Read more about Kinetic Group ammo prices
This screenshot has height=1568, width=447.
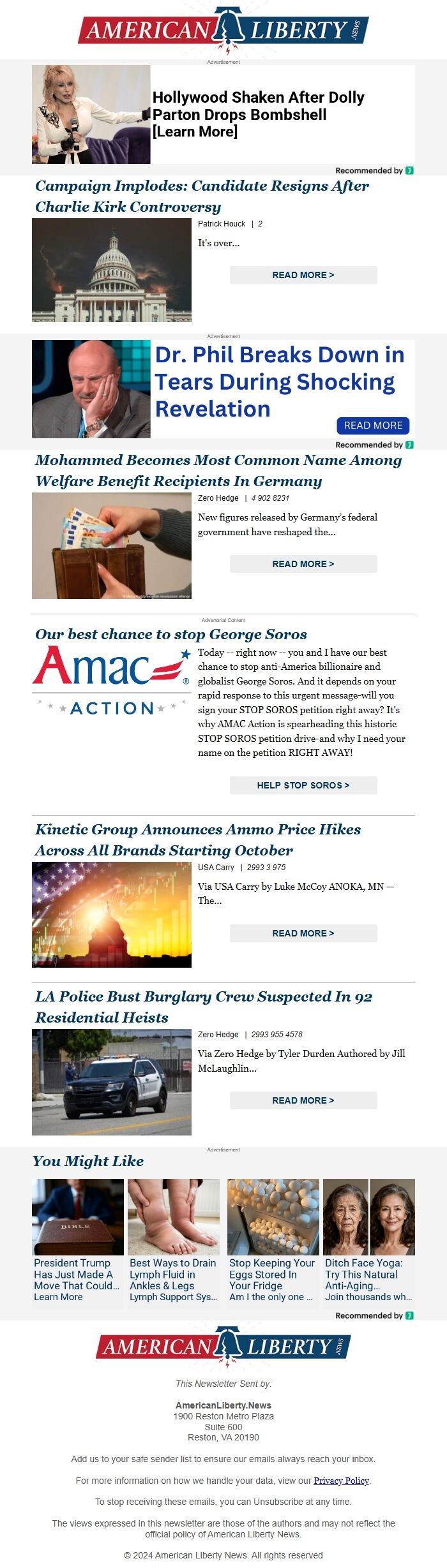[303, 933]
